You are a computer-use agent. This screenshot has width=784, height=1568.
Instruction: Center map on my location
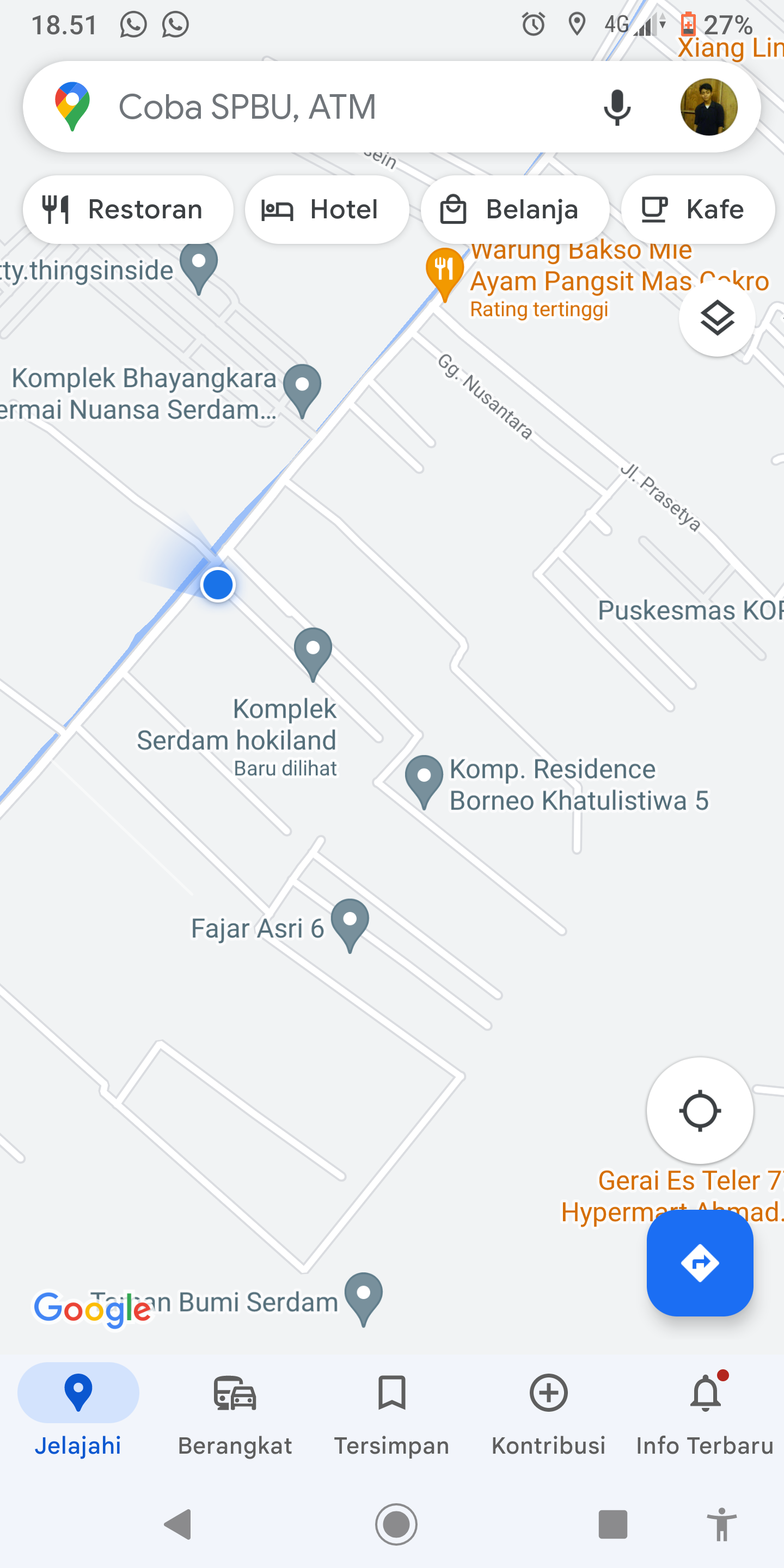700,1111
